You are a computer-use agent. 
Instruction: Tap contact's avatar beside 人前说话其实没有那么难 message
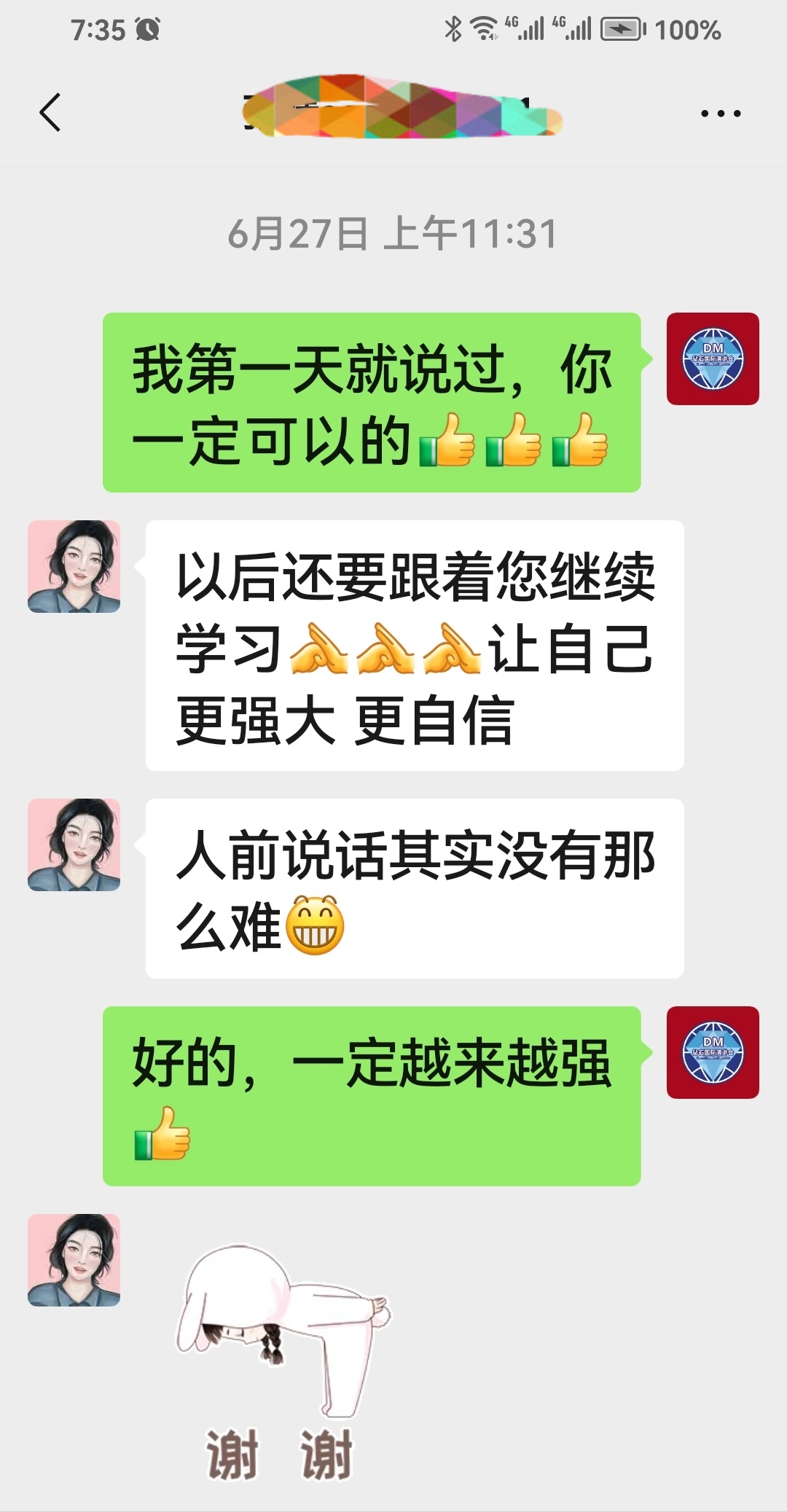click(74, 845)
